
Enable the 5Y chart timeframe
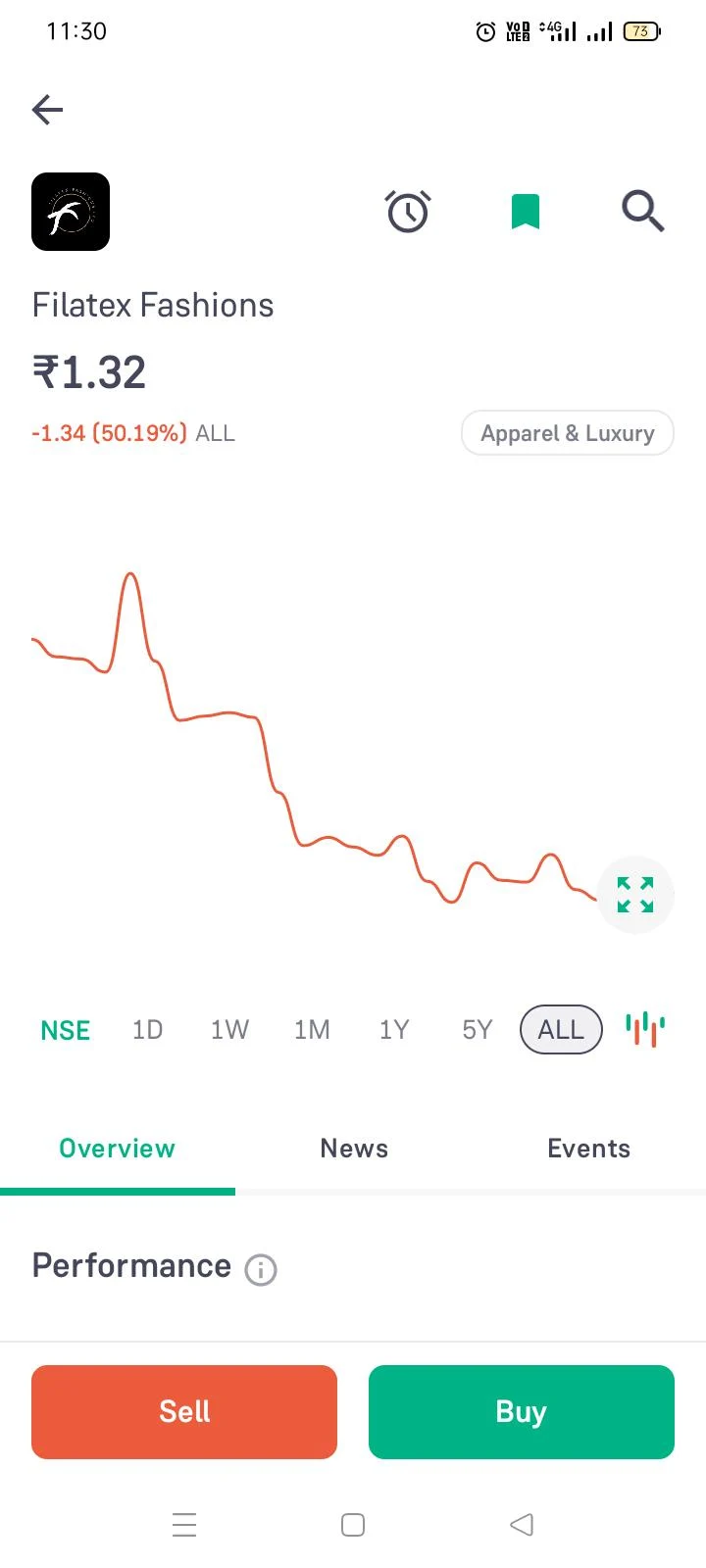[476, 1029]
